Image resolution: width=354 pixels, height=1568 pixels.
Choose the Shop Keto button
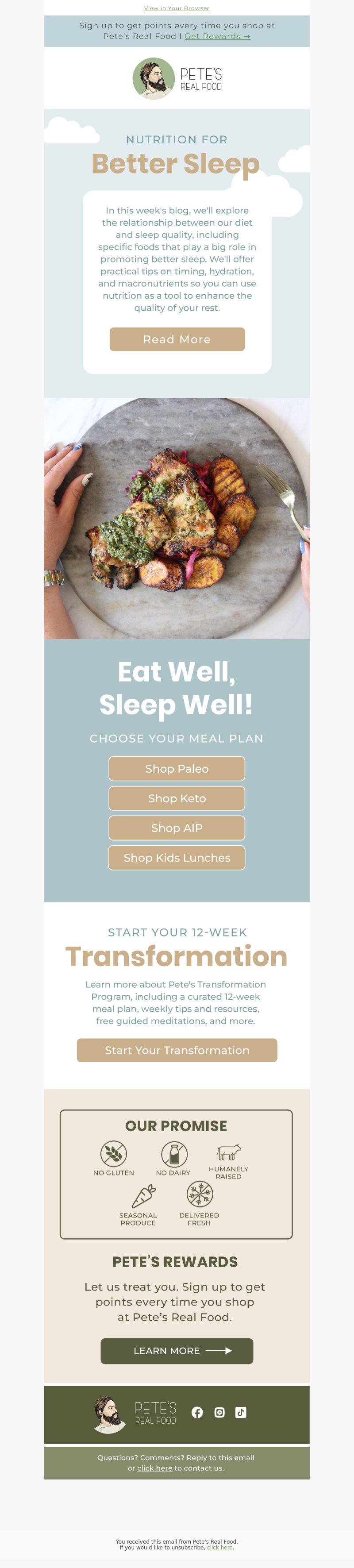(x=177, y=798)
